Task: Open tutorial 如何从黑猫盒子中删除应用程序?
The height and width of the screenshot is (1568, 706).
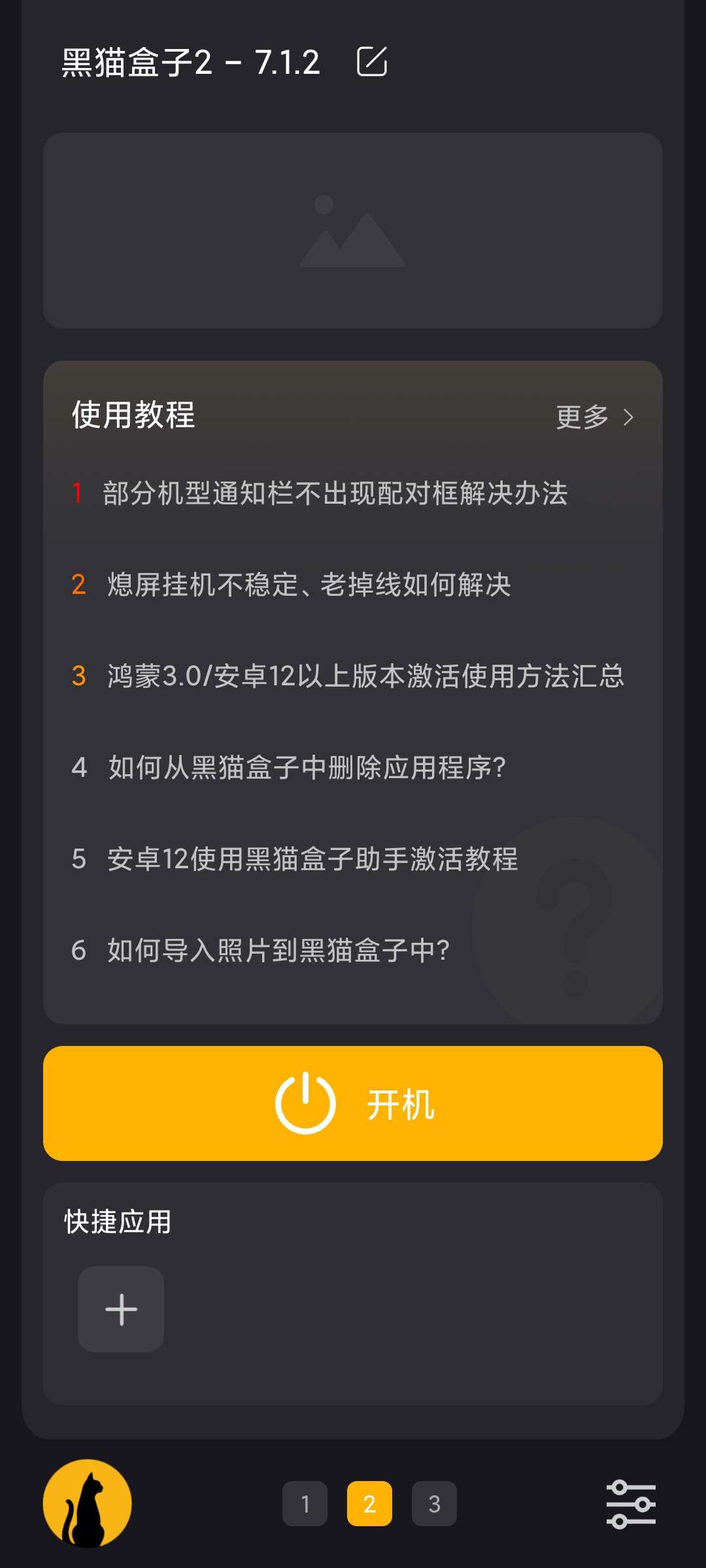Action: [x=306, y=768]
